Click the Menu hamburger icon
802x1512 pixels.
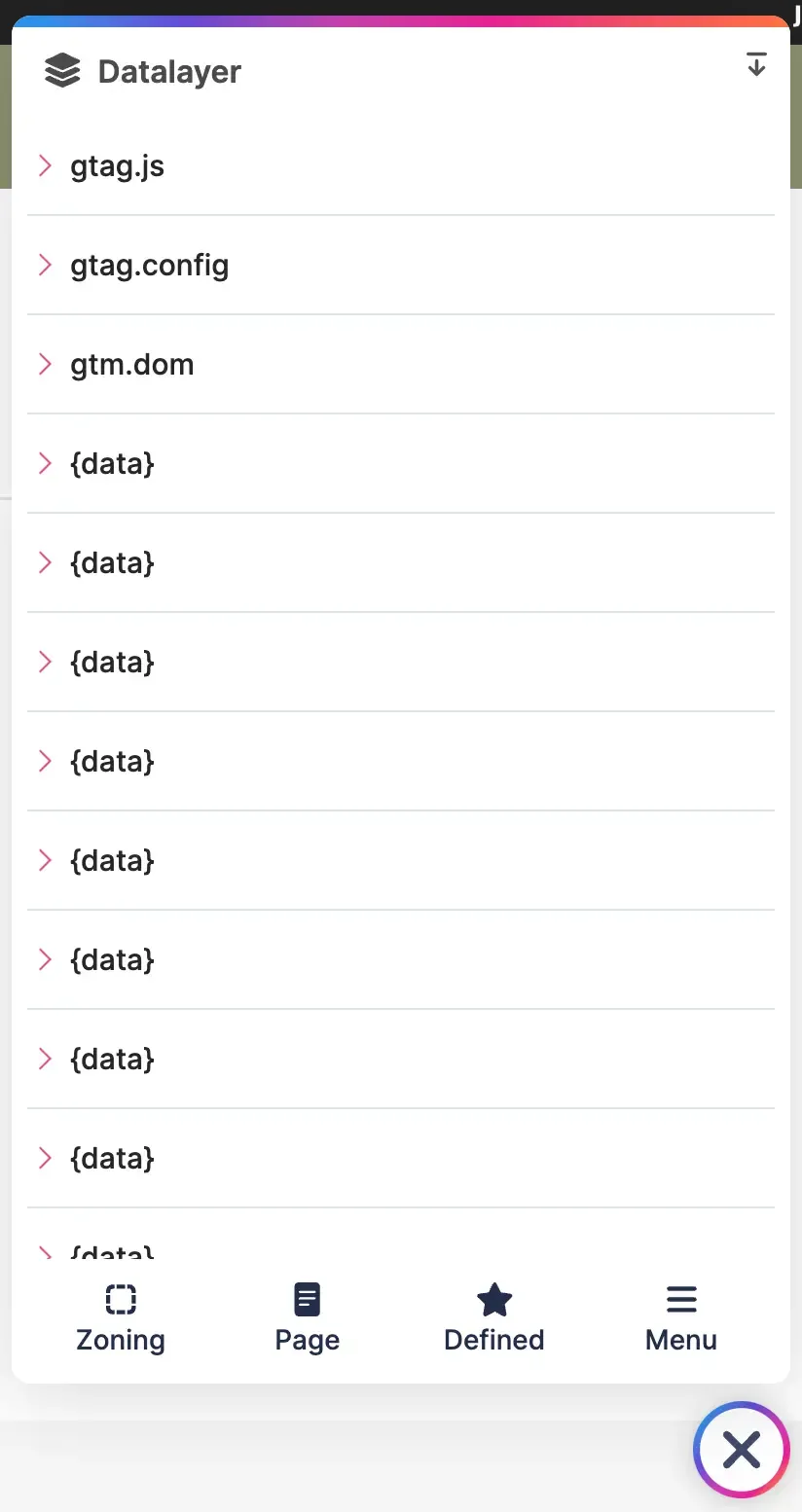pyautogui.click(x=680, y=1299)
